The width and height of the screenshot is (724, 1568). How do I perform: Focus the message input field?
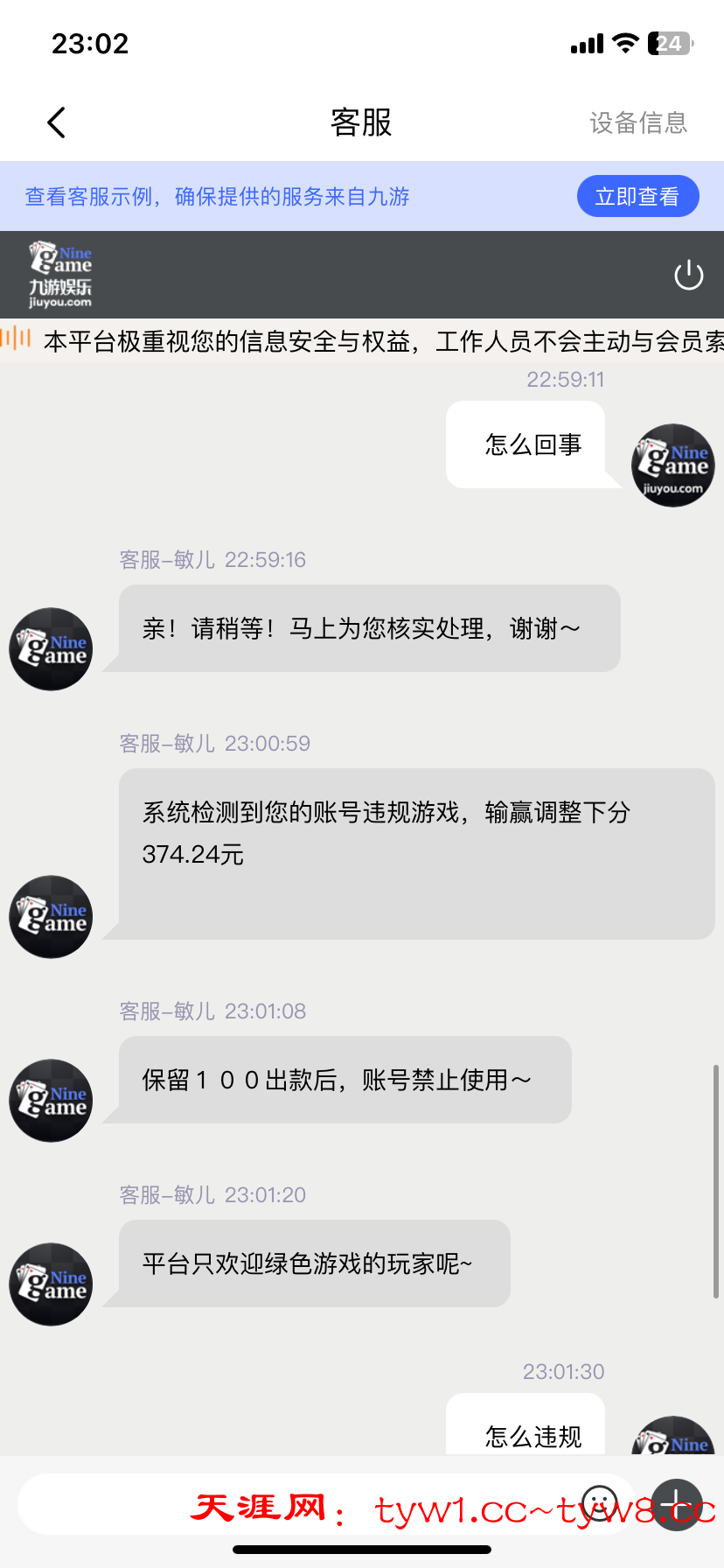coord(289,1505)
